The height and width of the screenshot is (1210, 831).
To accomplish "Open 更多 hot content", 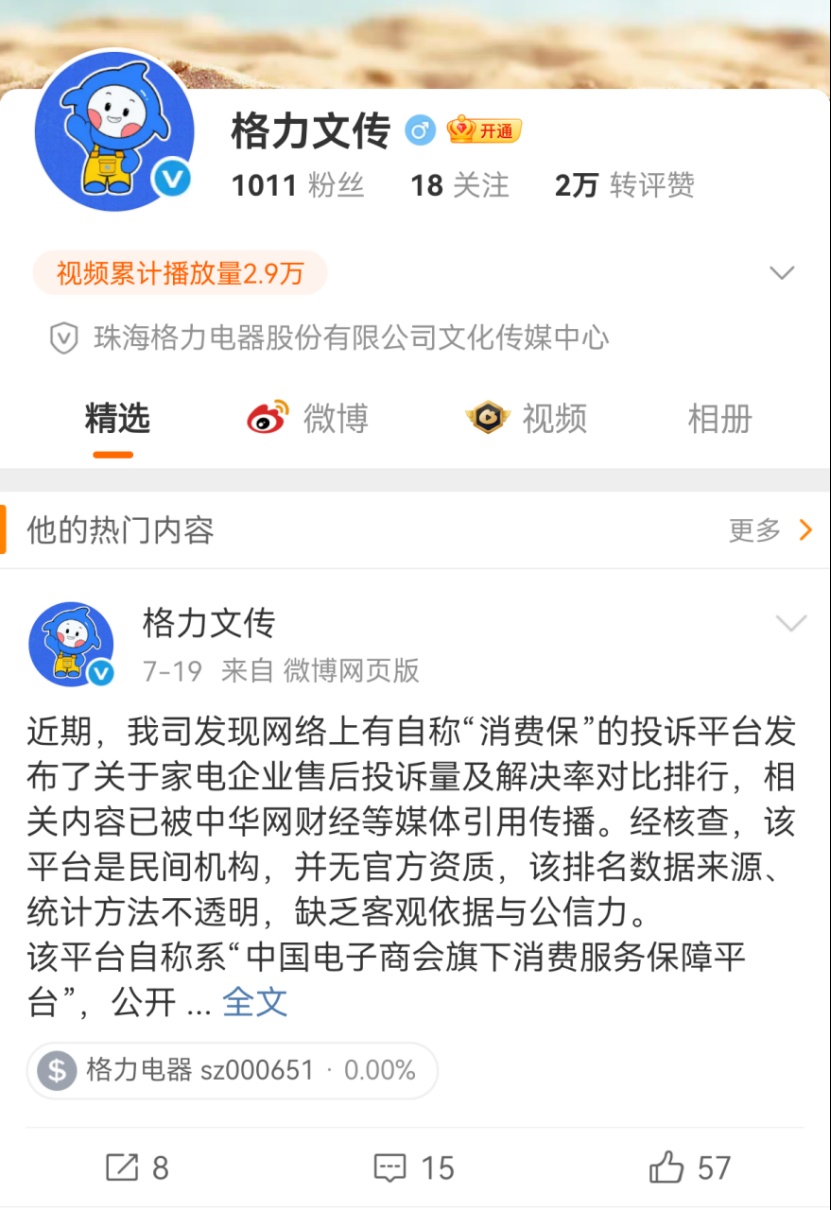I will click(769, 530).
